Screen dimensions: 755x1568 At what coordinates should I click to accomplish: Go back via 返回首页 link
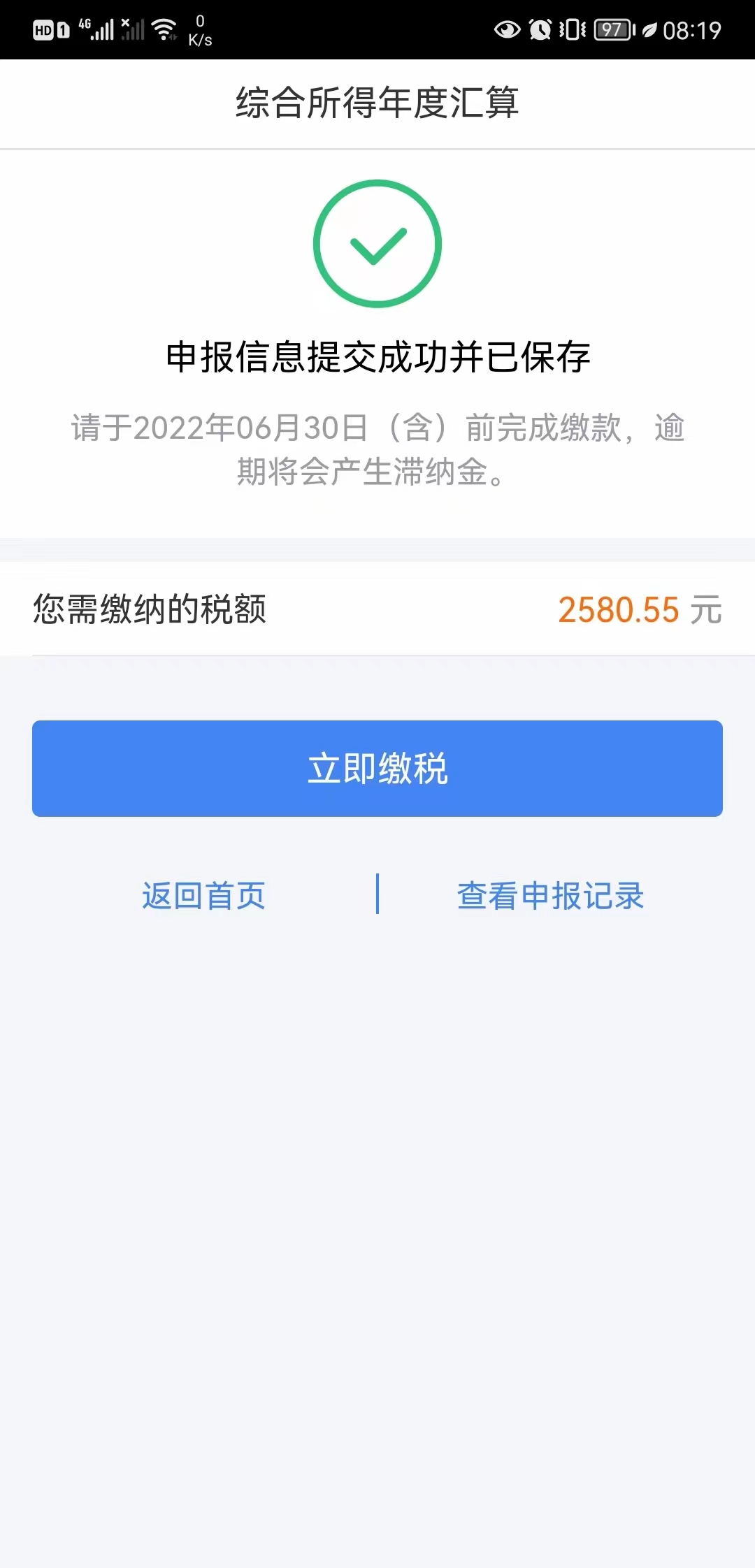[x=203, y=895]
